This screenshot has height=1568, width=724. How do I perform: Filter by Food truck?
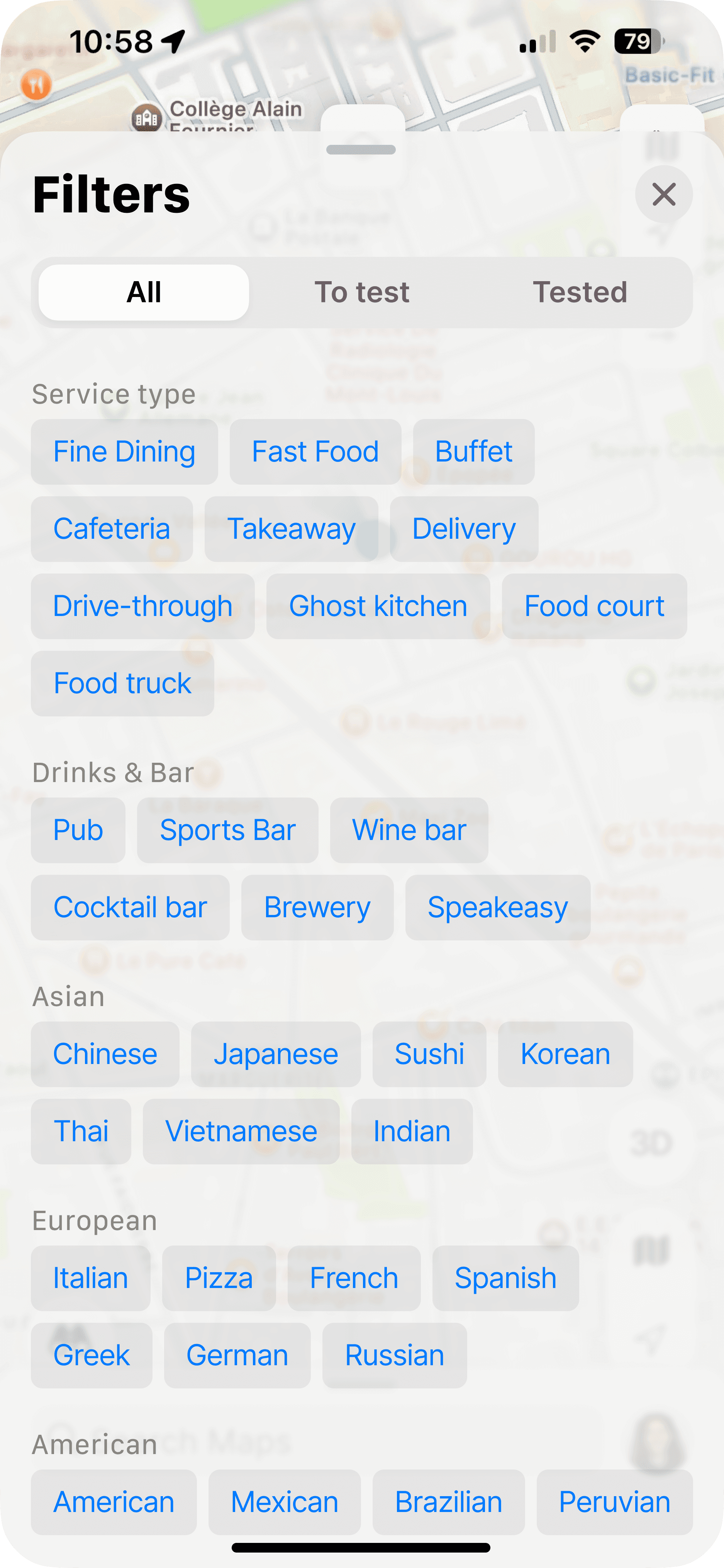[122, 684]
